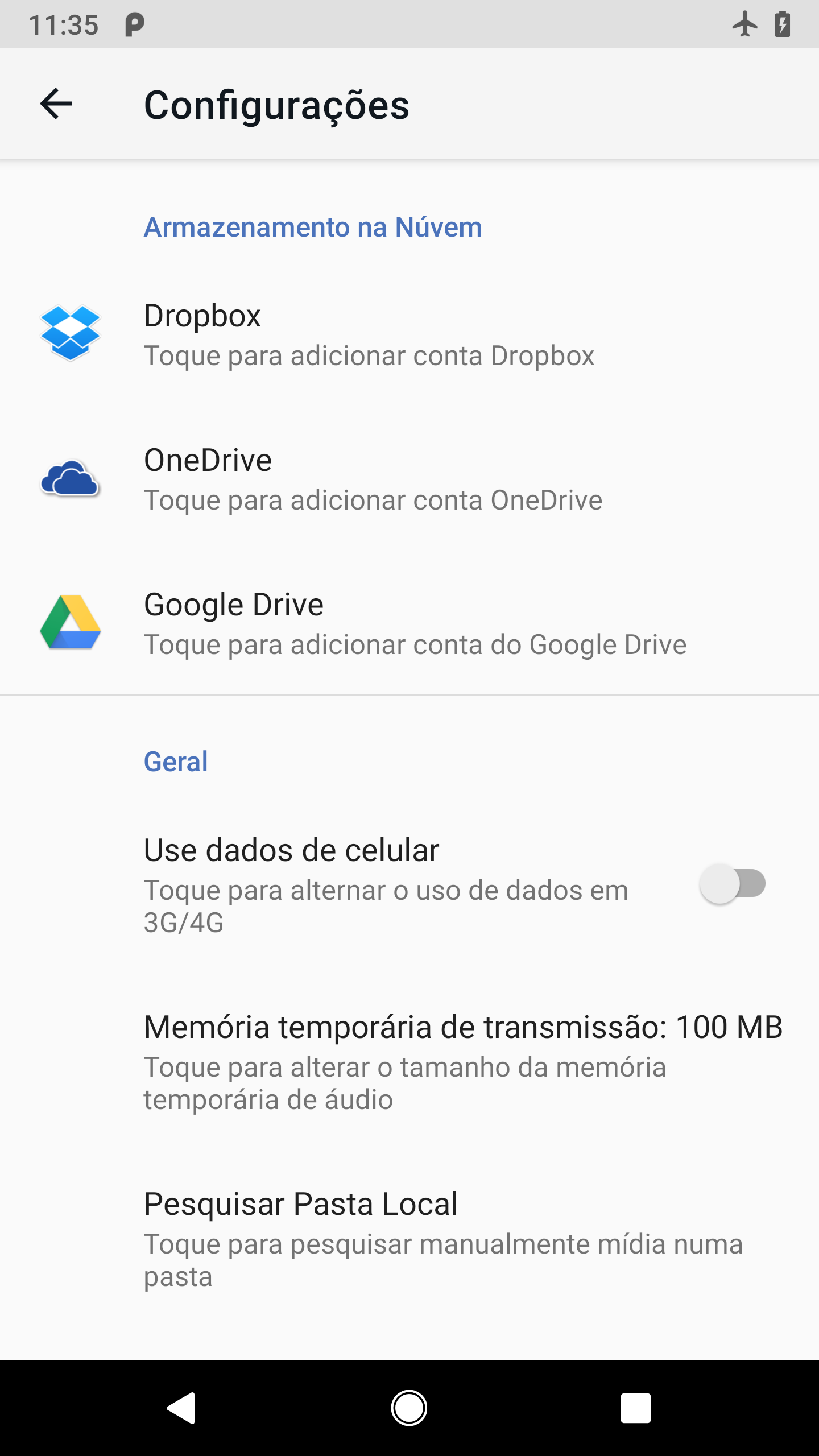The width and height of the screenshot is (819, 1456).
Task: Enable the Use dados de celular switch
Action: tap(733, 883)
